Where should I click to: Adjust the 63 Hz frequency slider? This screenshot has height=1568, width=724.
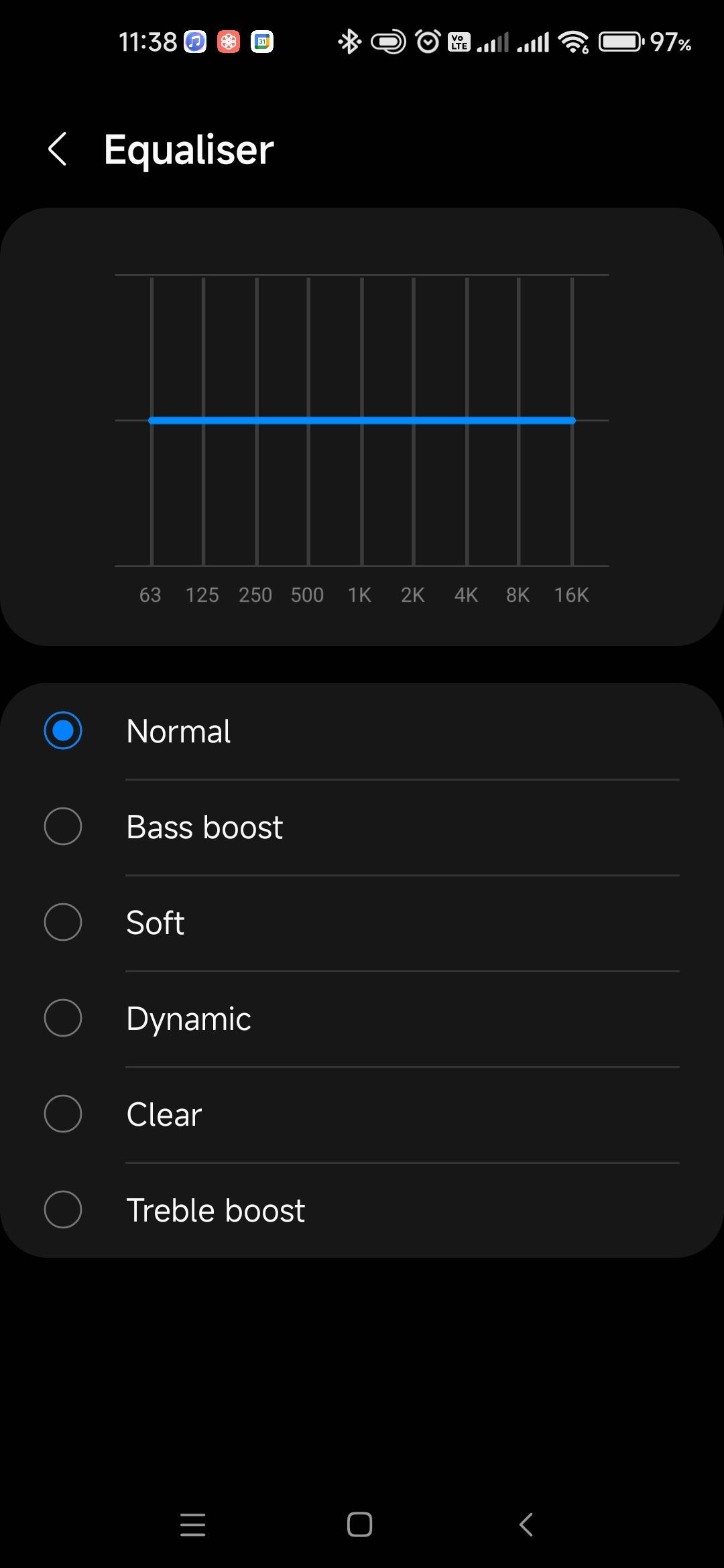[150, 420]
